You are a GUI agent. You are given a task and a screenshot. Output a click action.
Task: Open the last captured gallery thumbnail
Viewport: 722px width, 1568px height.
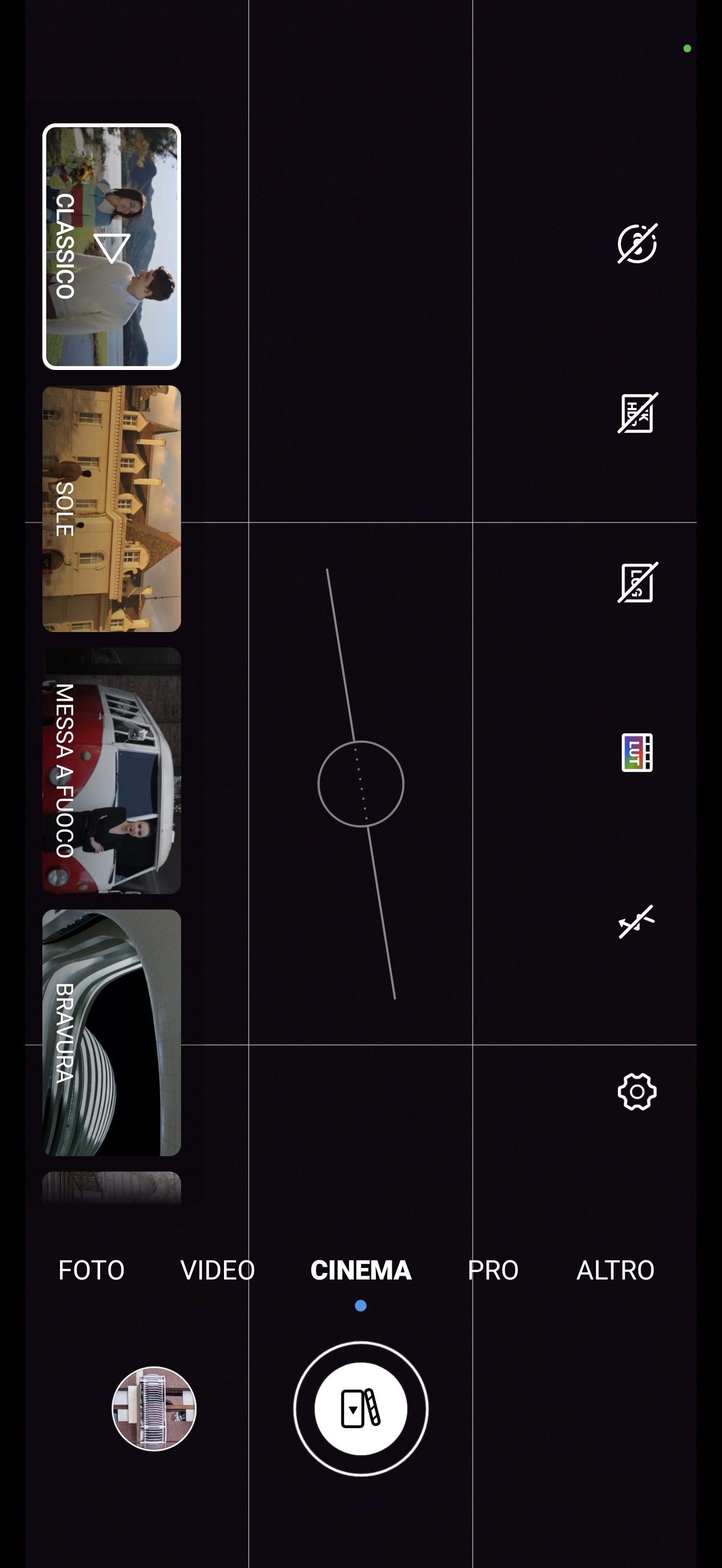pos(154,1408)
